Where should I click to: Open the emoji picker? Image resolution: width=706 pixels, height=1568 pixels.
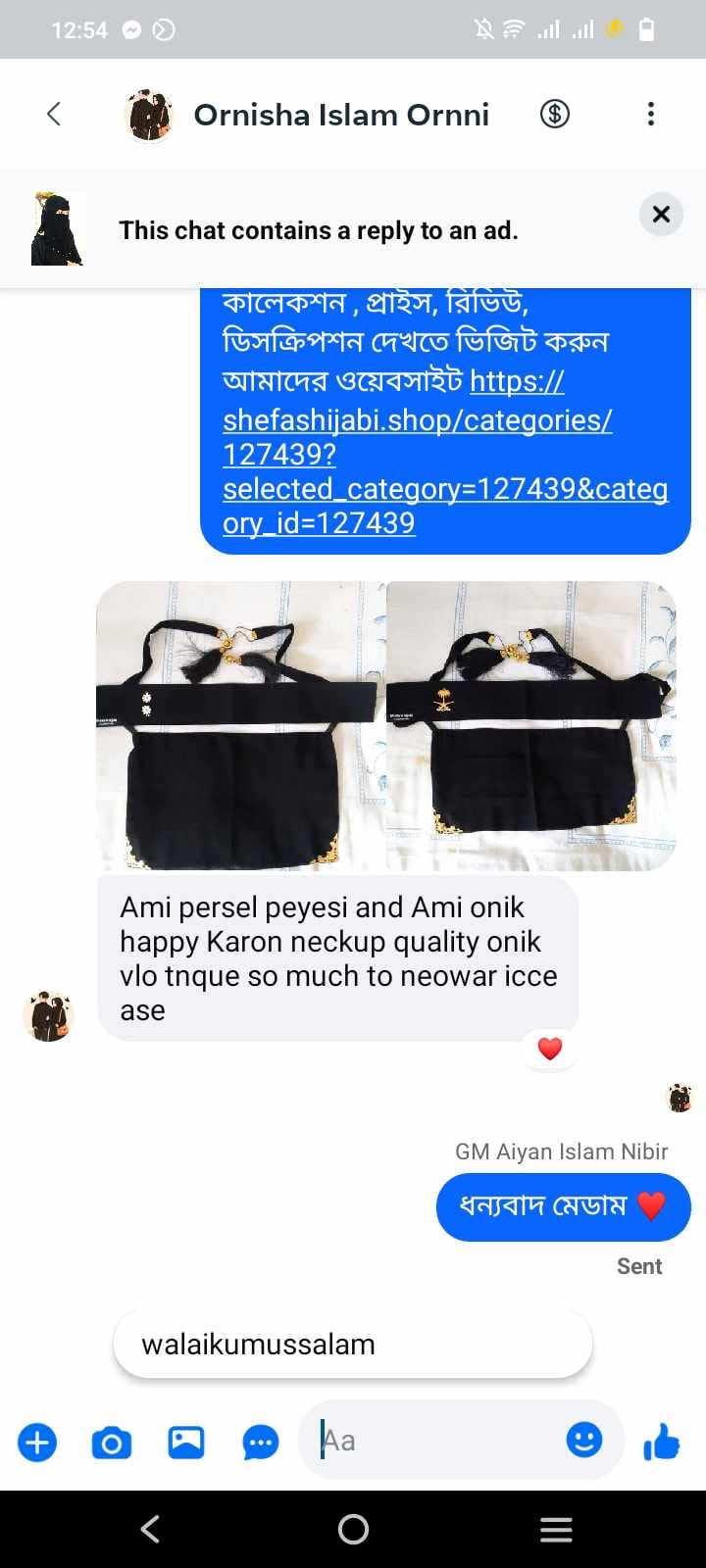click(584, 1440)
